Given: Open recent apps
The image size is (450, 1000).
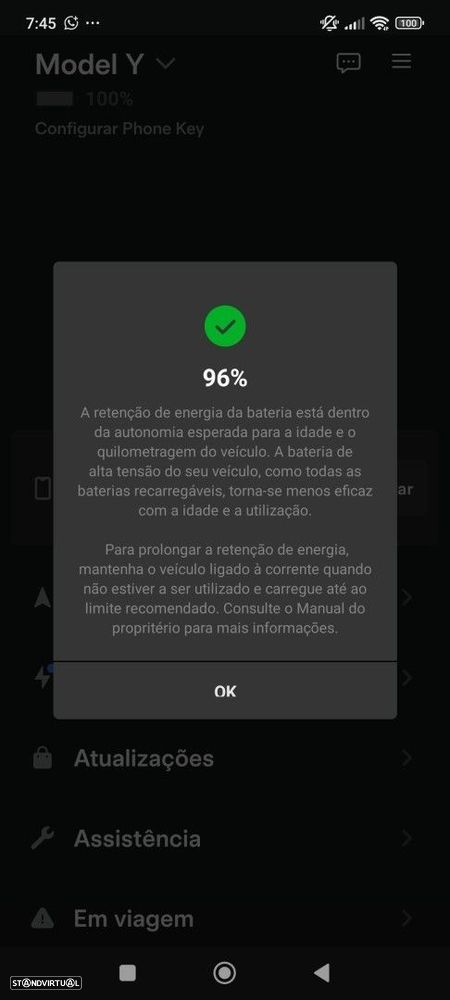Looking at the screenshot, I should (127, 973).
